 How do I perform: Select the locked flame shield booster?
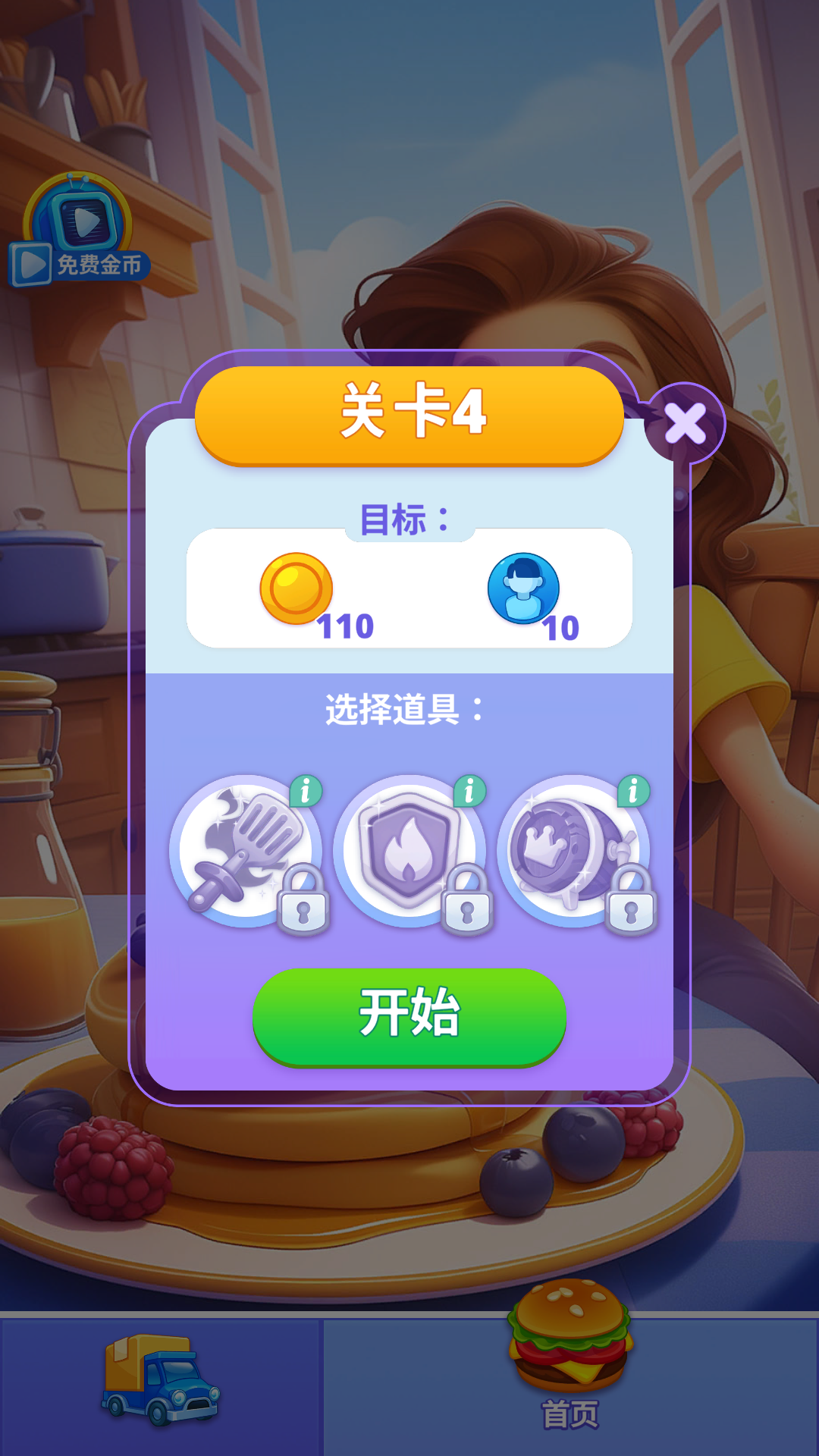pos(409,851)
